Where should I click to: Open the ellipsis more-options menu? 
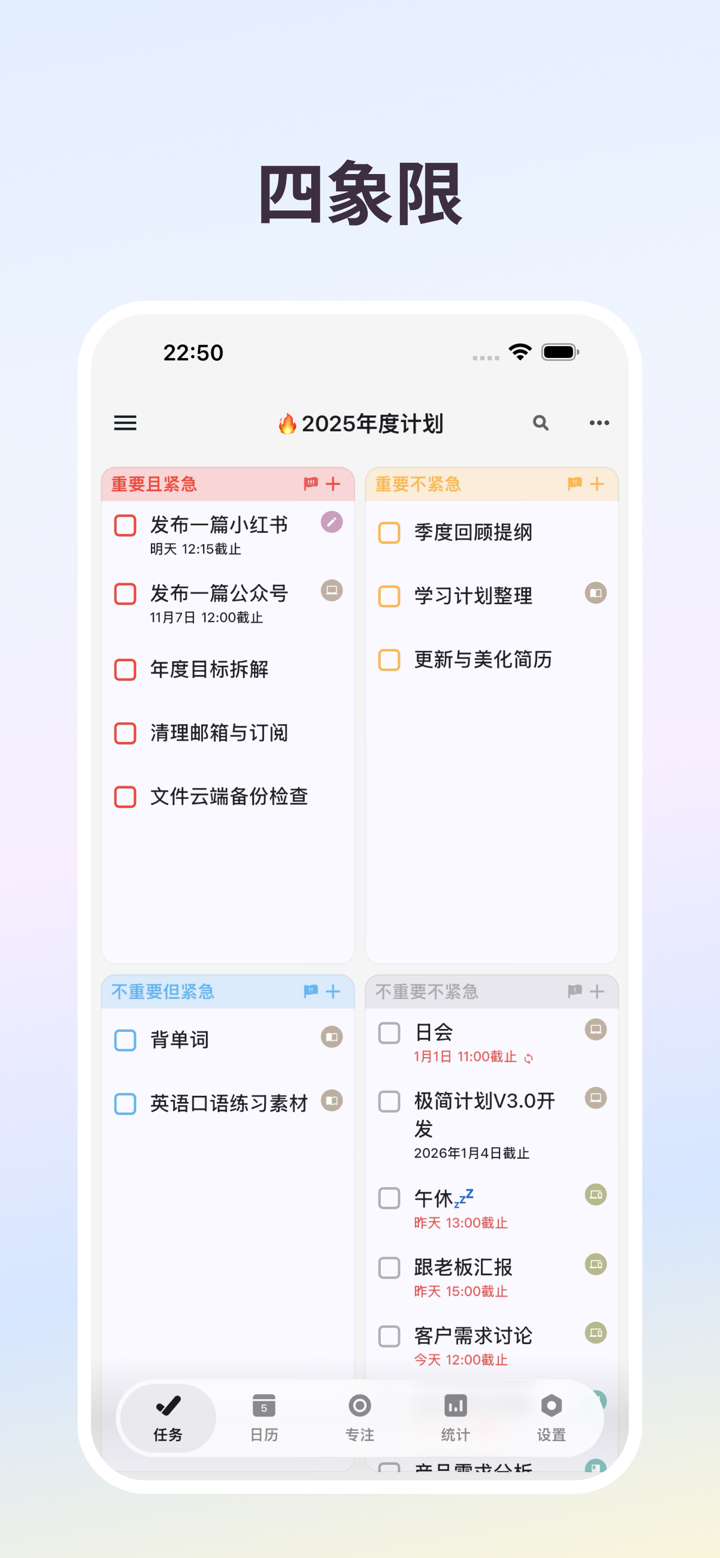(x=598, y=423)
